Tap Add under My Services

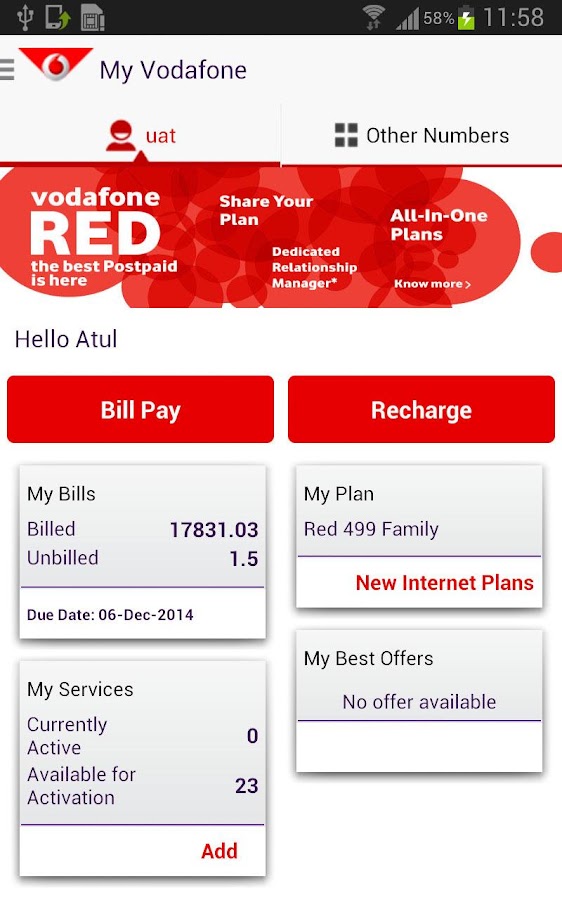coord(219,851)
